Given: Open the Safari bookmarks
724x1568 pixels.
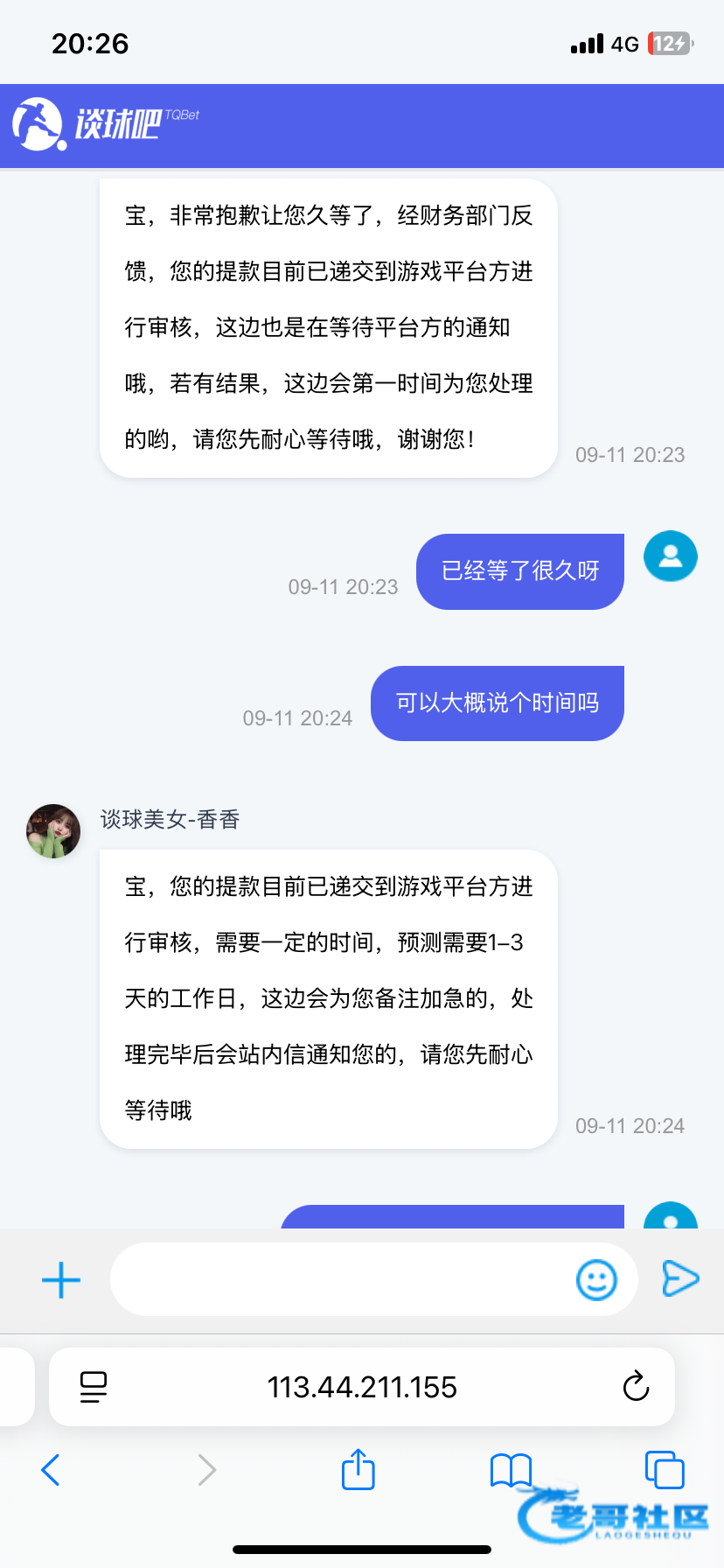Looking at the screenshot, I should (x=511, y=1470).
